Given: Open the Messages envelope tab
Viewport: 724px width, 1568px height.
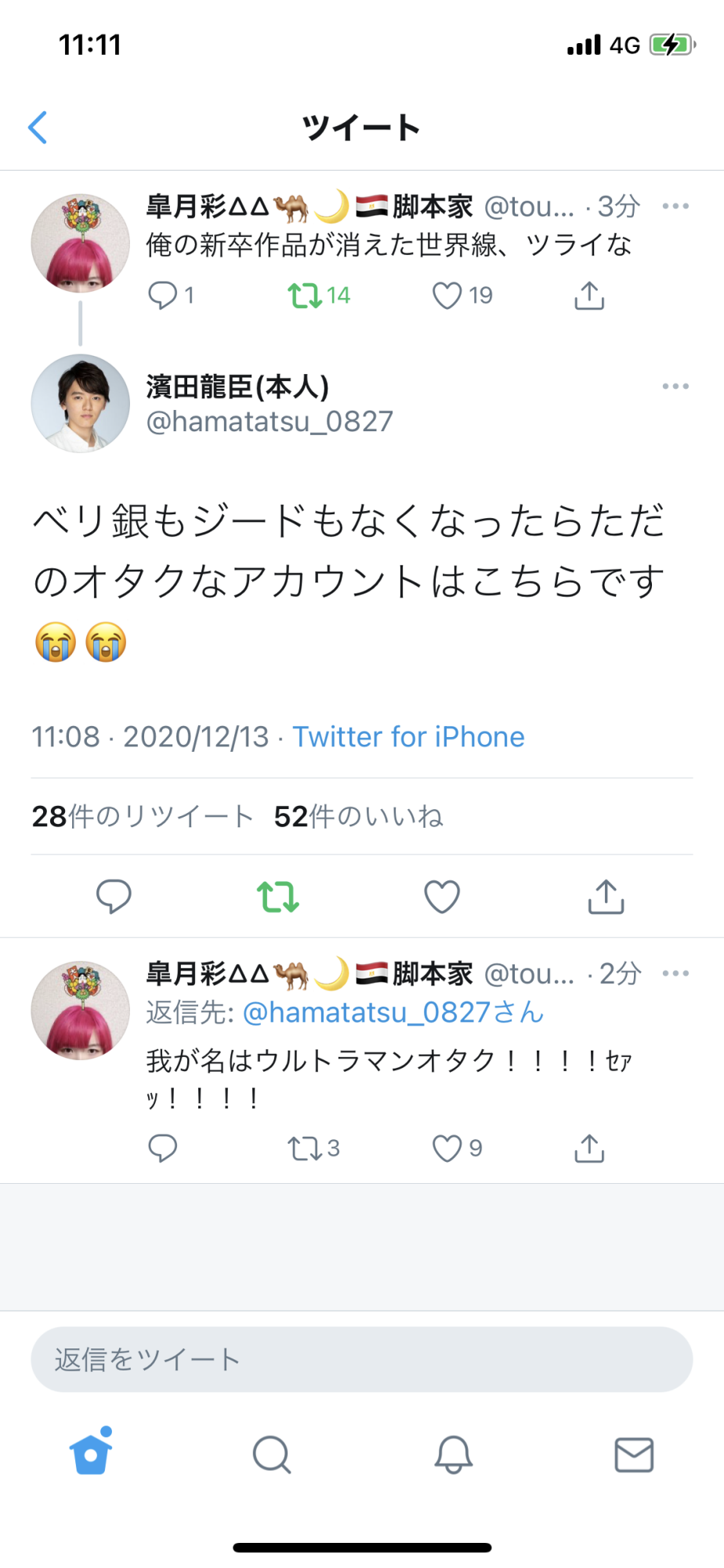Looking at the screenshot, I should 634,1455.
